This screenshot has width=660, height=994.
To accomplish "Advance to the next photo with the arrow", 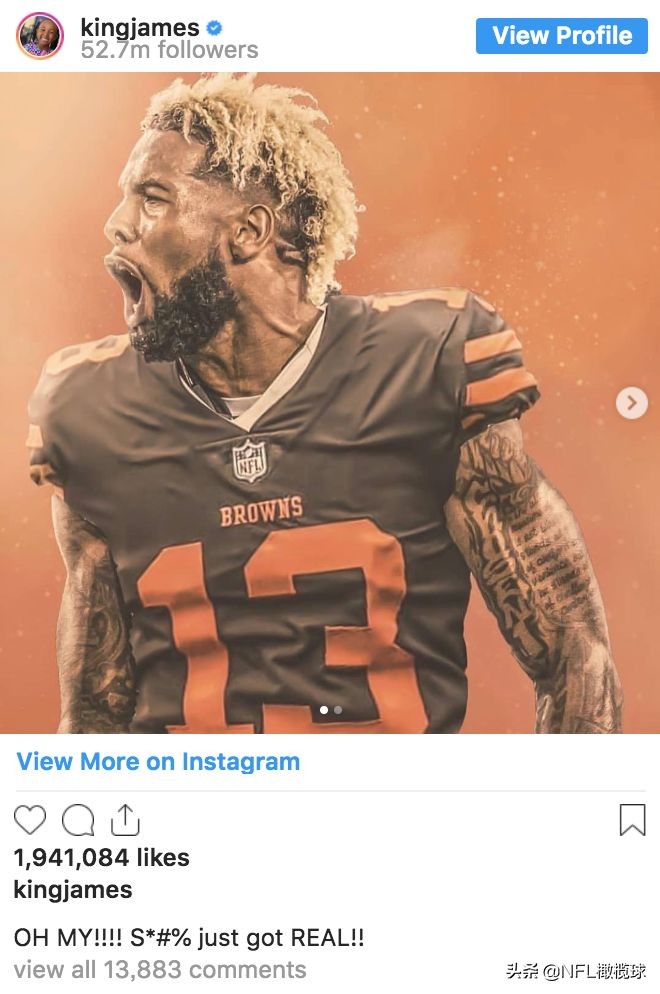I will coord(631,403).
